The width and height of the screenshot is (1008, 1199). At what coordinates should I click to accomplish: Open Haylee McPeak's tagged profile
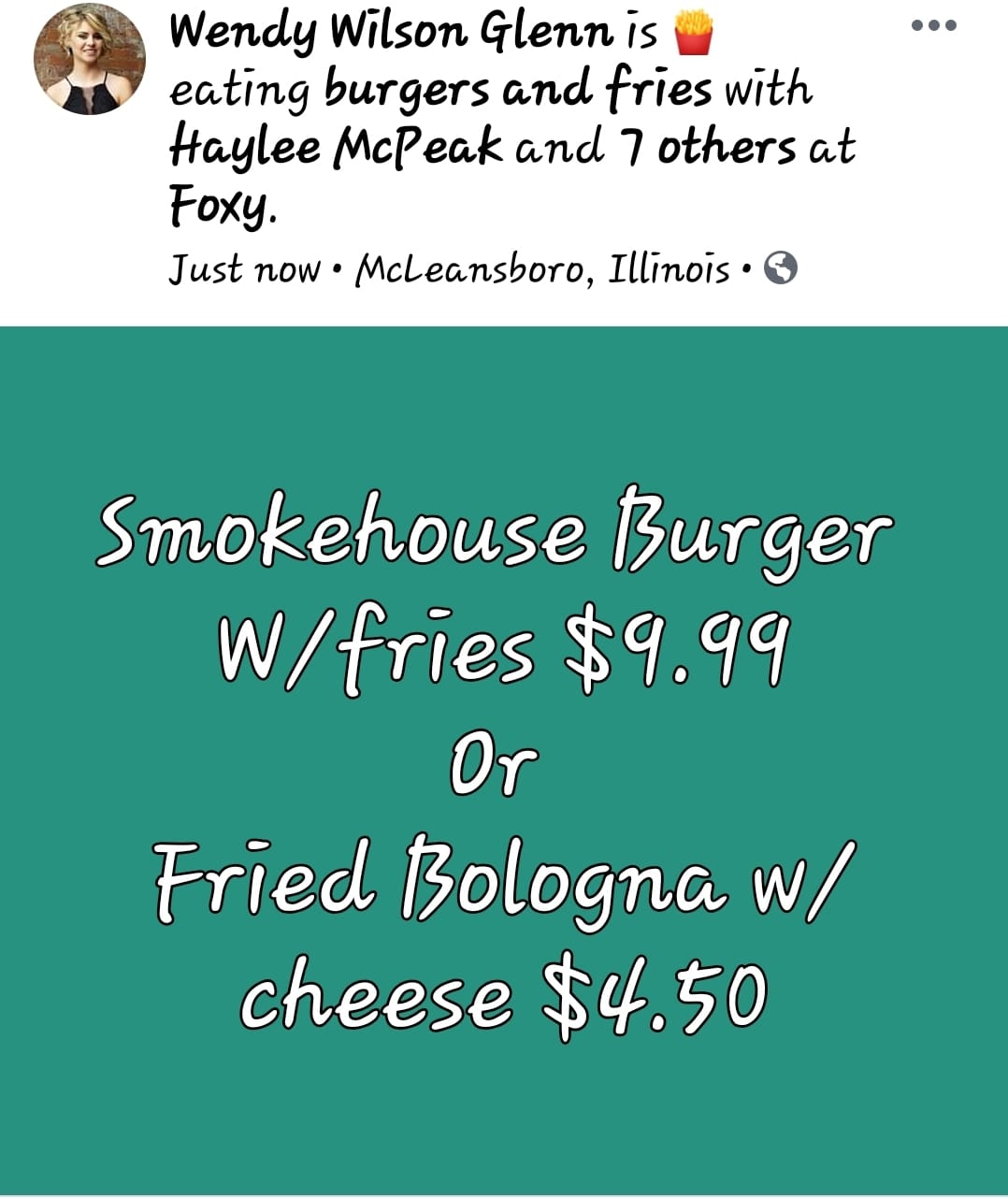point(337,148)
